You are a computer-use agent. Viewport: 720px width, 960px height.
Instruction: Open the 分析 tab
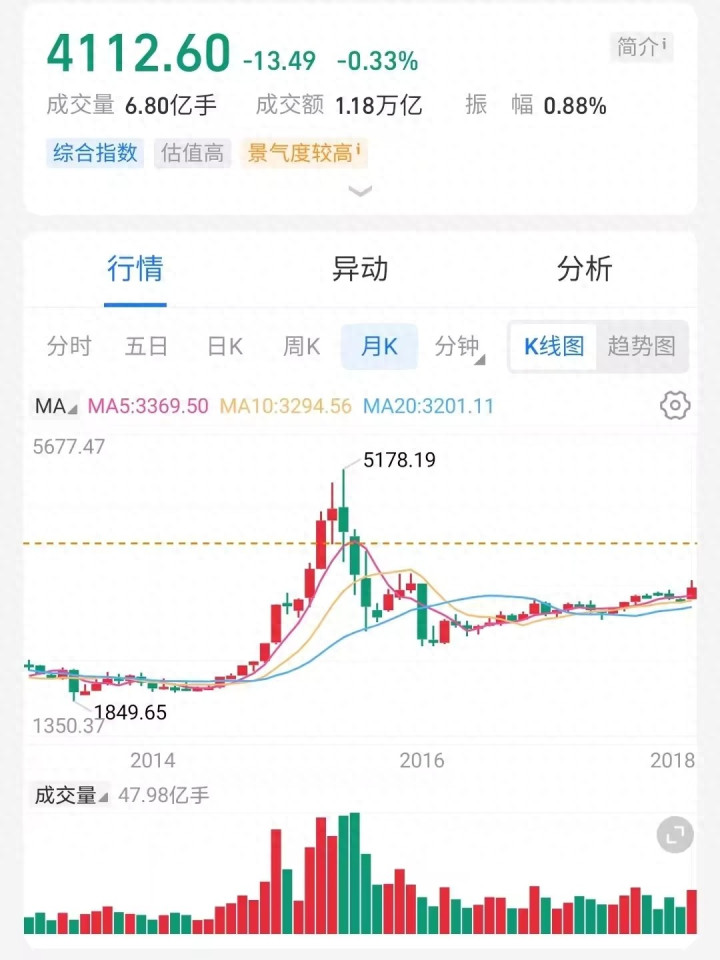tap(584, 269)
